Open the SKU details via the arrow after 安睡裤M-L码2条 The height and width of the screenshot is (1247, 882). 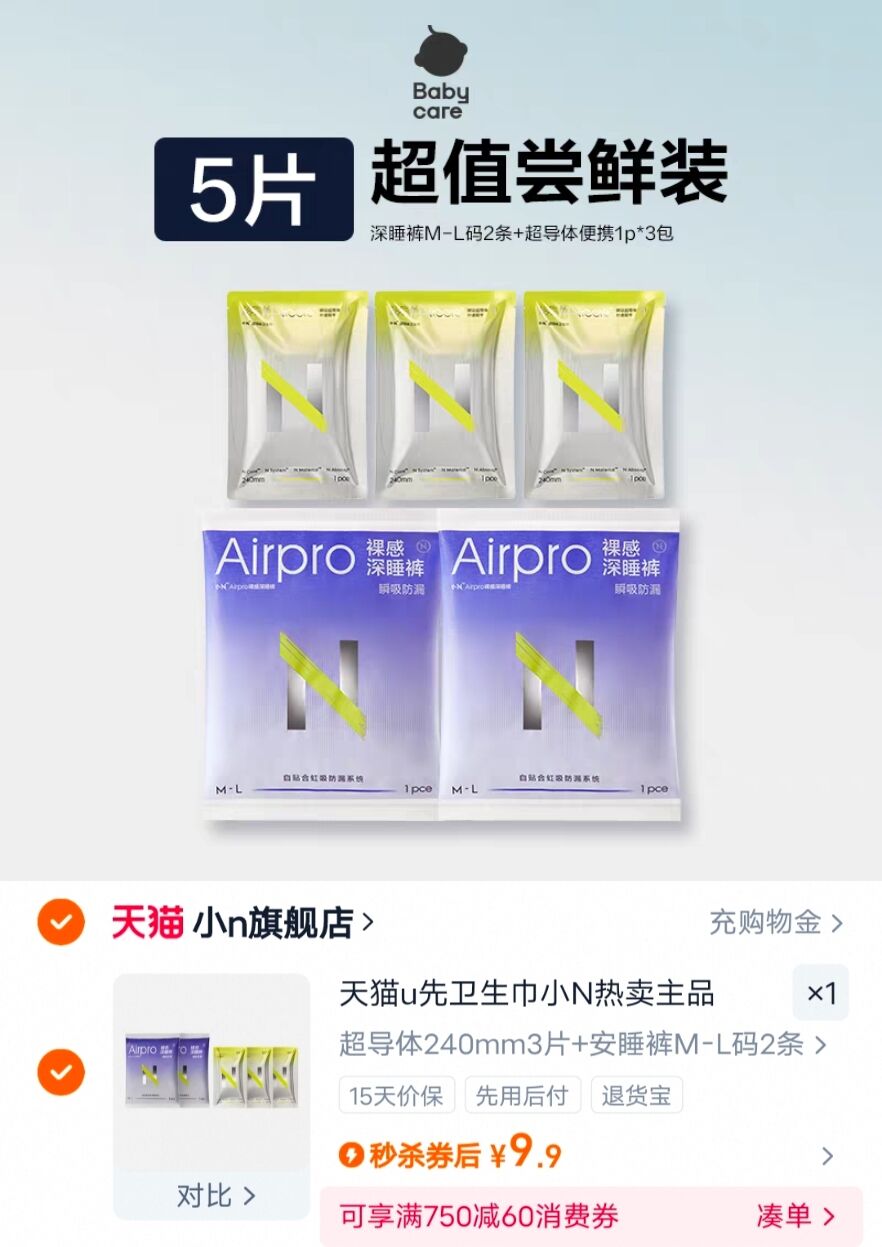[x=822, y=1043]
